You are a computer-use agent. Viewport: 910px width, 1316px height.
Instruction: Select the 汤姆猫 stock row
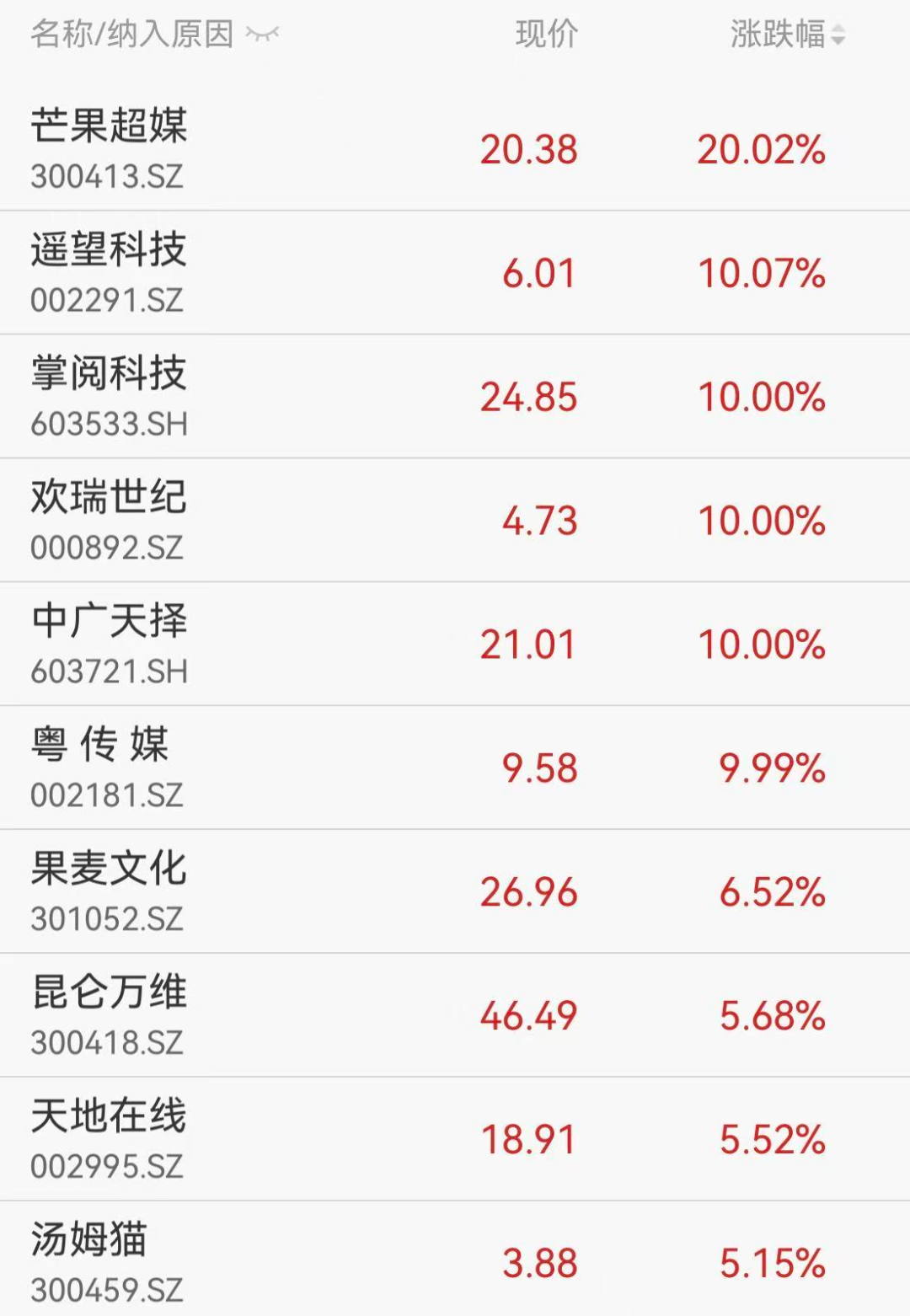coord(455,1259)
